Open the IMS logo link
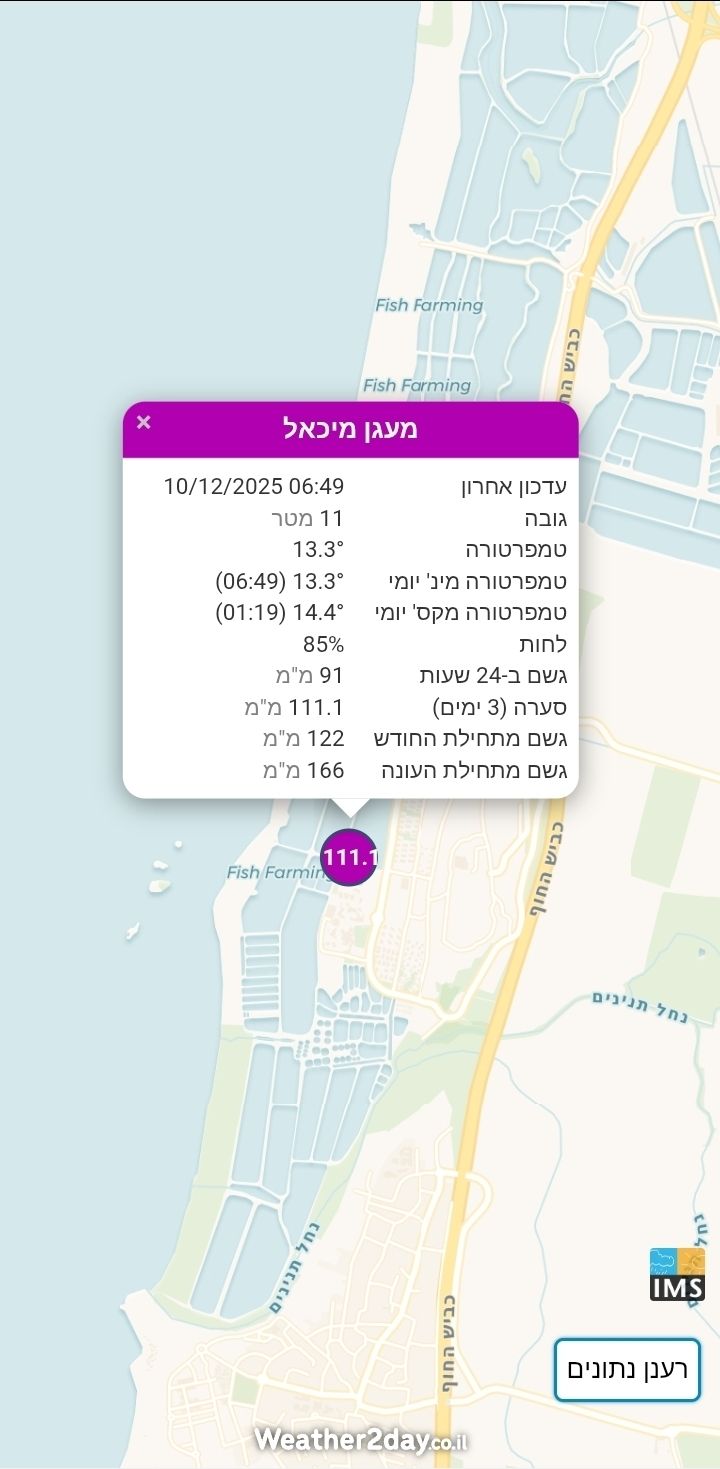The width and height of the screenshot is (720, 1469). (x=677, y=1274)
